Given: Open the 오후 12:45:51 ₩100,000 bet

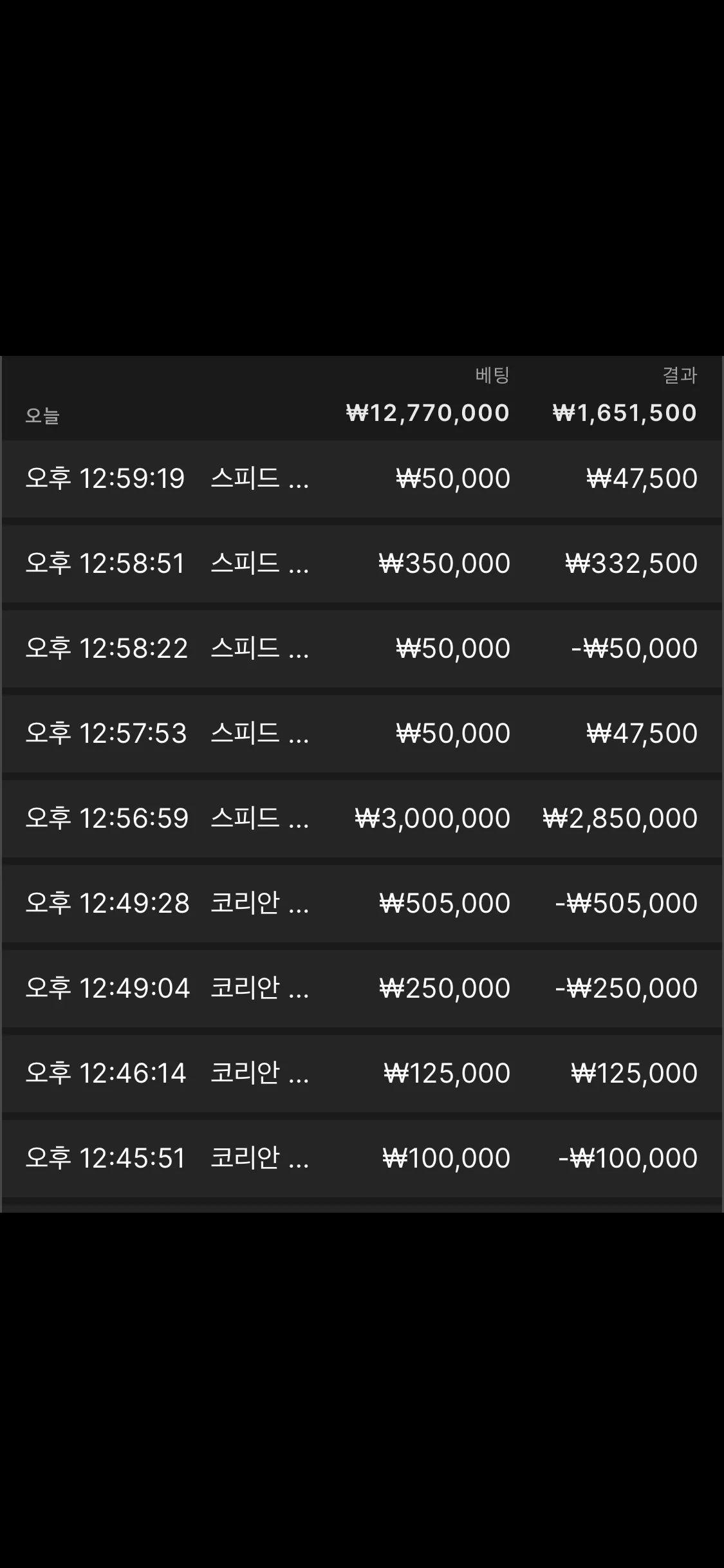Looking at the screenshot, I should 362,1159.
